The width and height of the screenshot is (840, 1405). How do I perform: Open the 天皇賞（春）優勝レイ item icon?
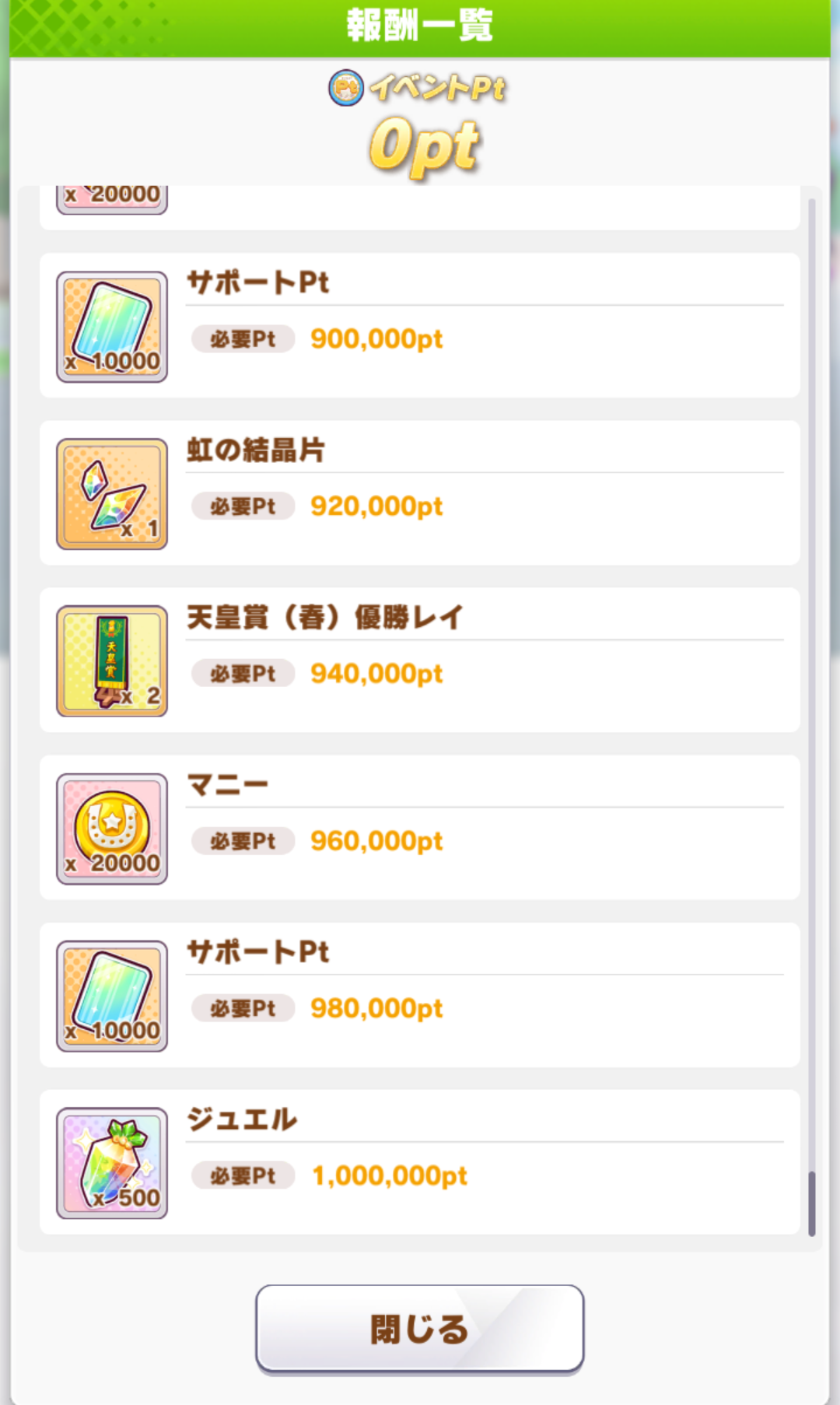112,661
